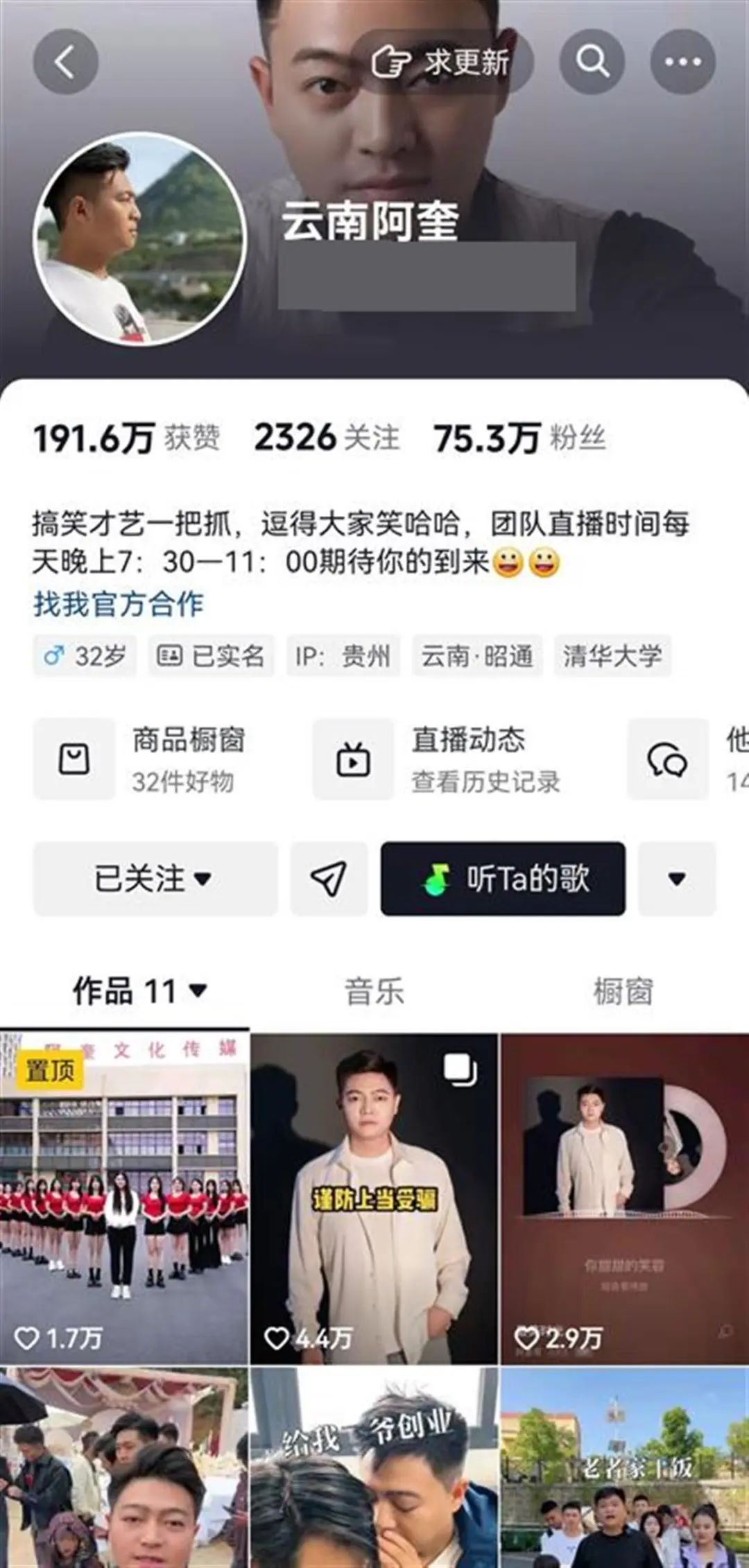Go back using the top-left arrow
The height and width of the screenshot is (1568, 749).
tap(66, 62)
